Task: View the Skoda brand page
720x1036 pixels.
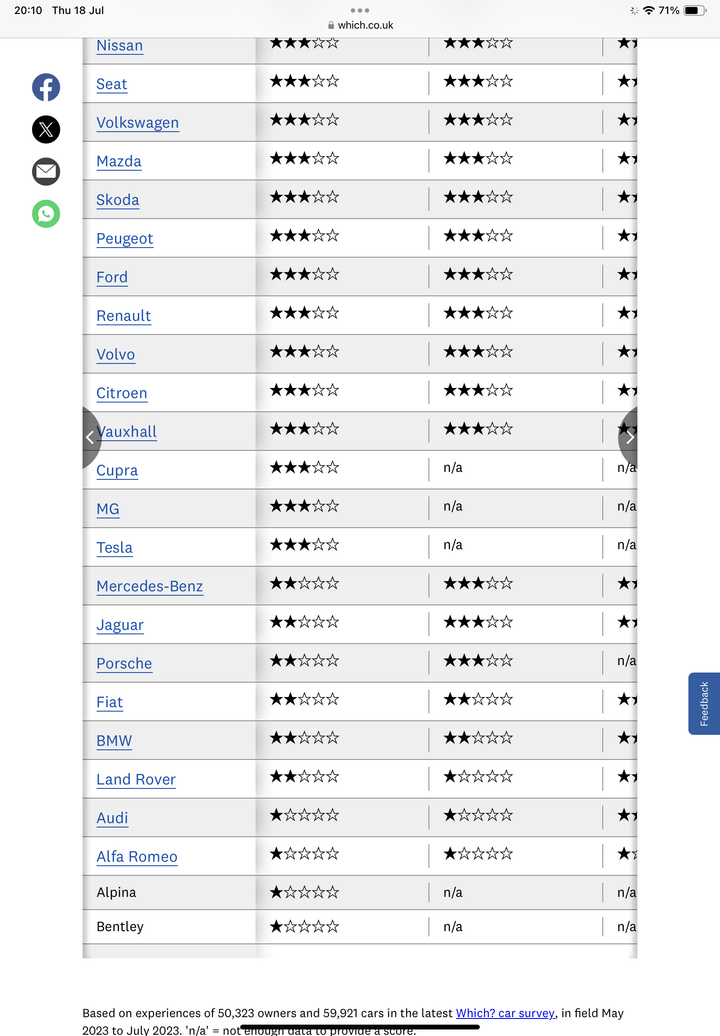Action: pos(117,200)
